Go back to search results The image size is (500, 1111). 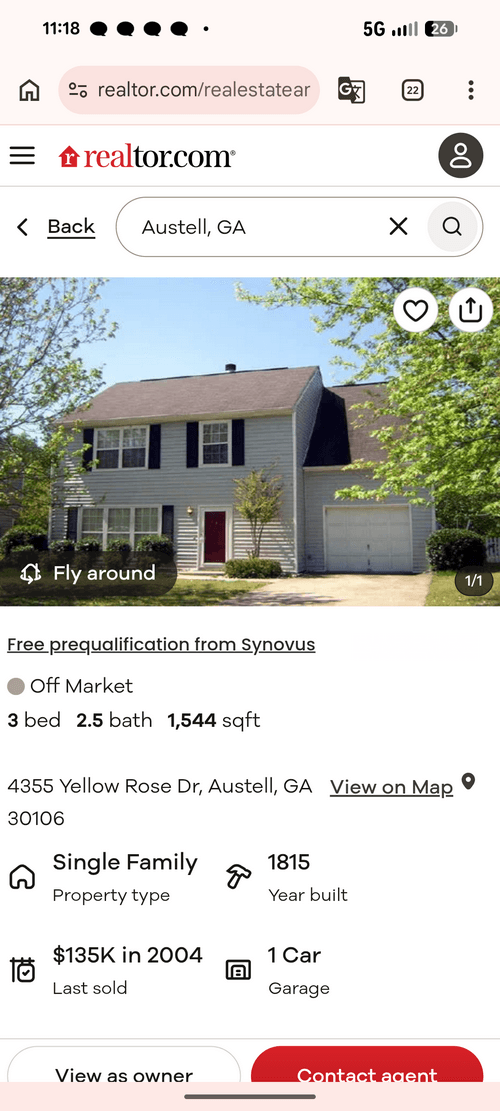pos(55,227)
